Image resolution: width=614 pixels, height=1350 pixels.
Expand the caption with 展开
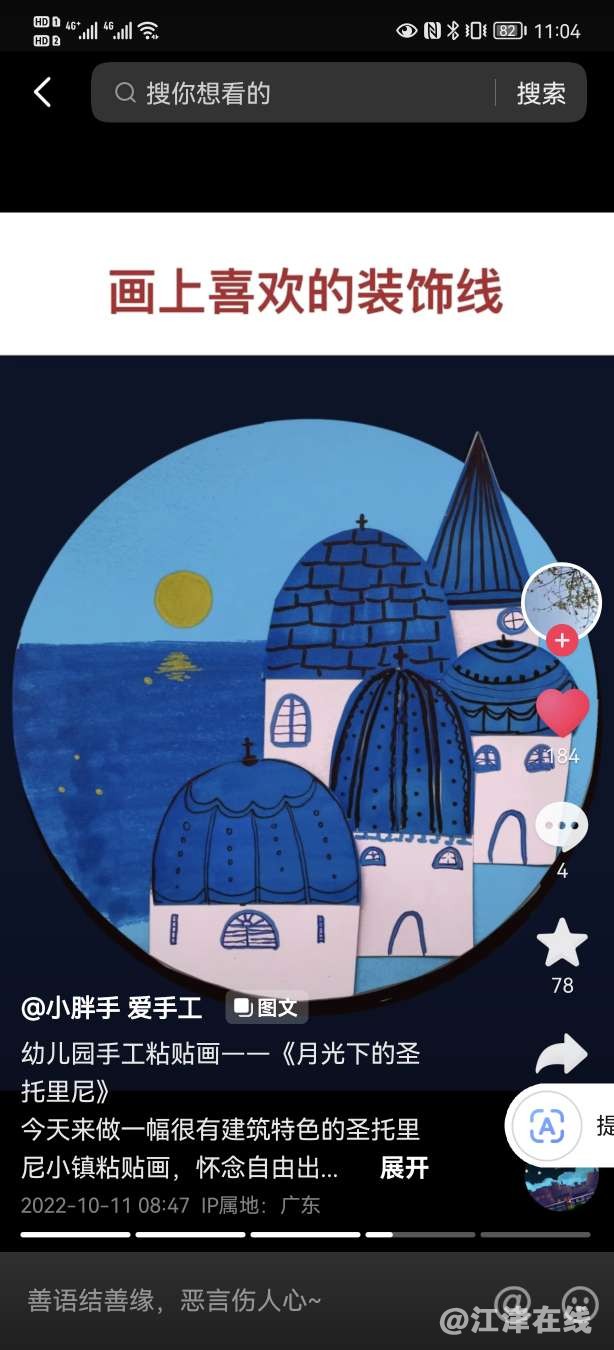[404, 1167]
